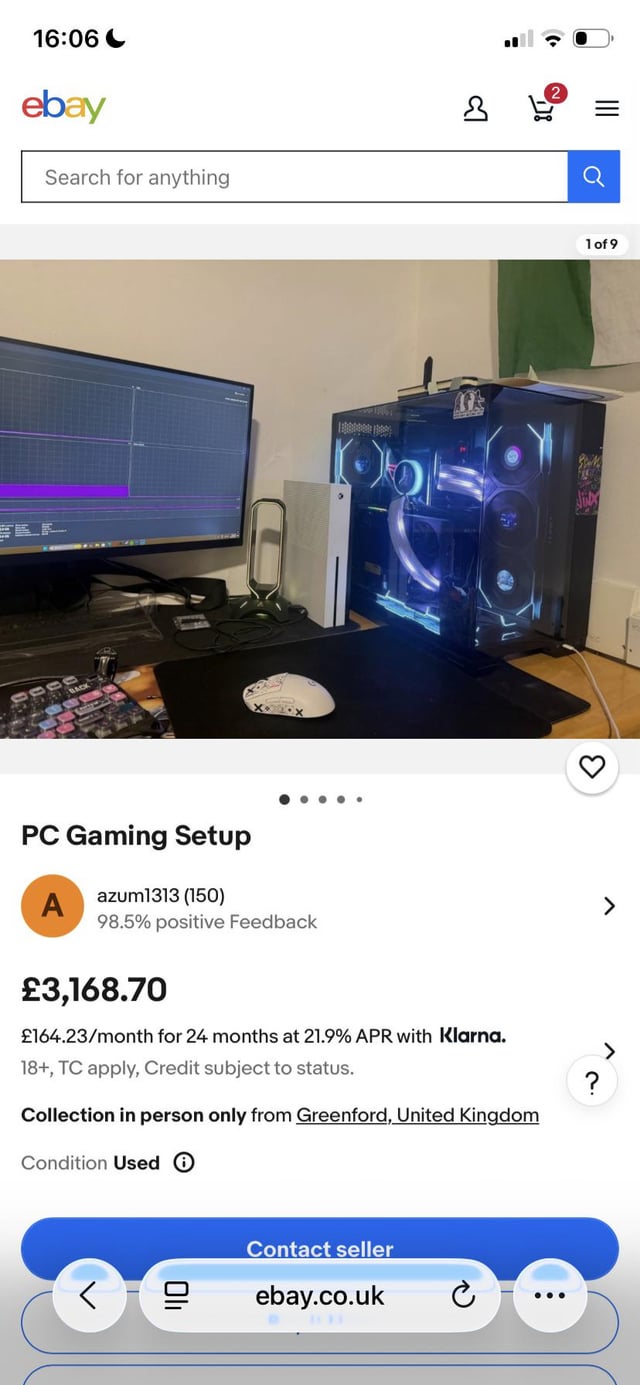View the shopping basket

[542, 107]
